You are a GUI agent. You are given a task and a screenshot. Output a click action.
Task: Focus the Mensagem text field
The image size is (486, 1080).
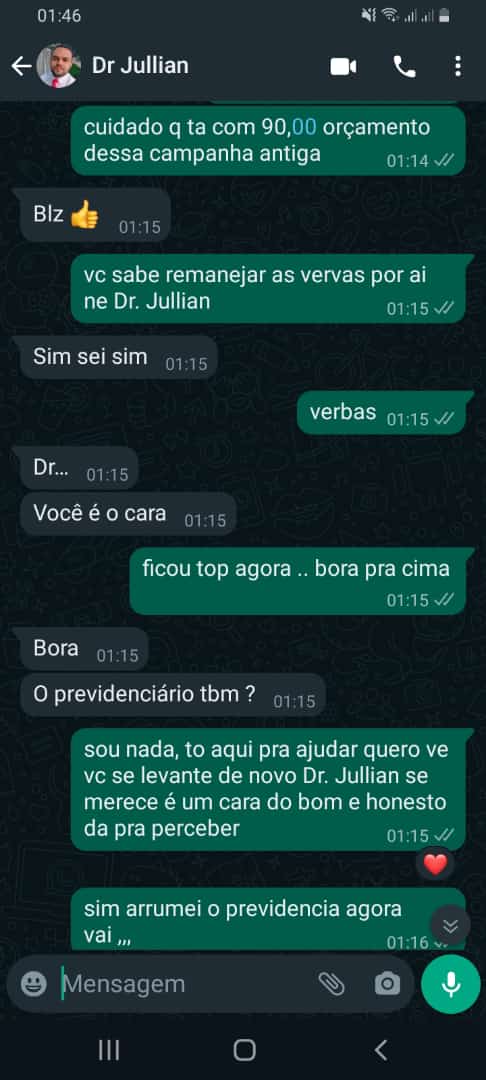click(x=186, y=984)
